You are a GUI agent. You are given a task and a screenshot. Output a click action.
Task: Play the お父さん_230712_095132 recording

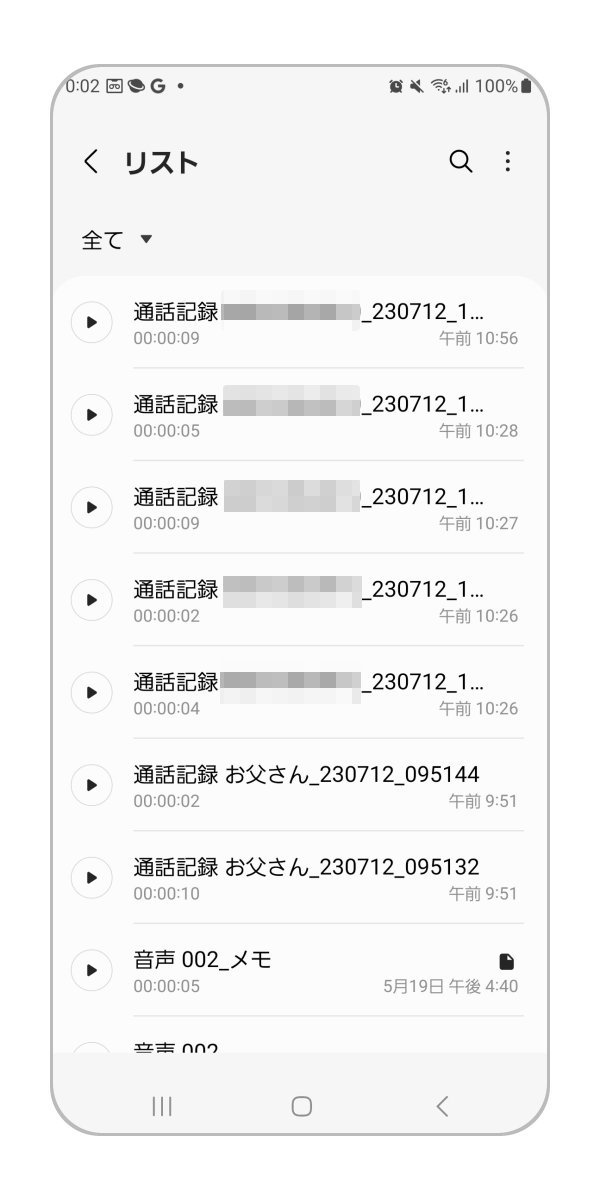92,877
